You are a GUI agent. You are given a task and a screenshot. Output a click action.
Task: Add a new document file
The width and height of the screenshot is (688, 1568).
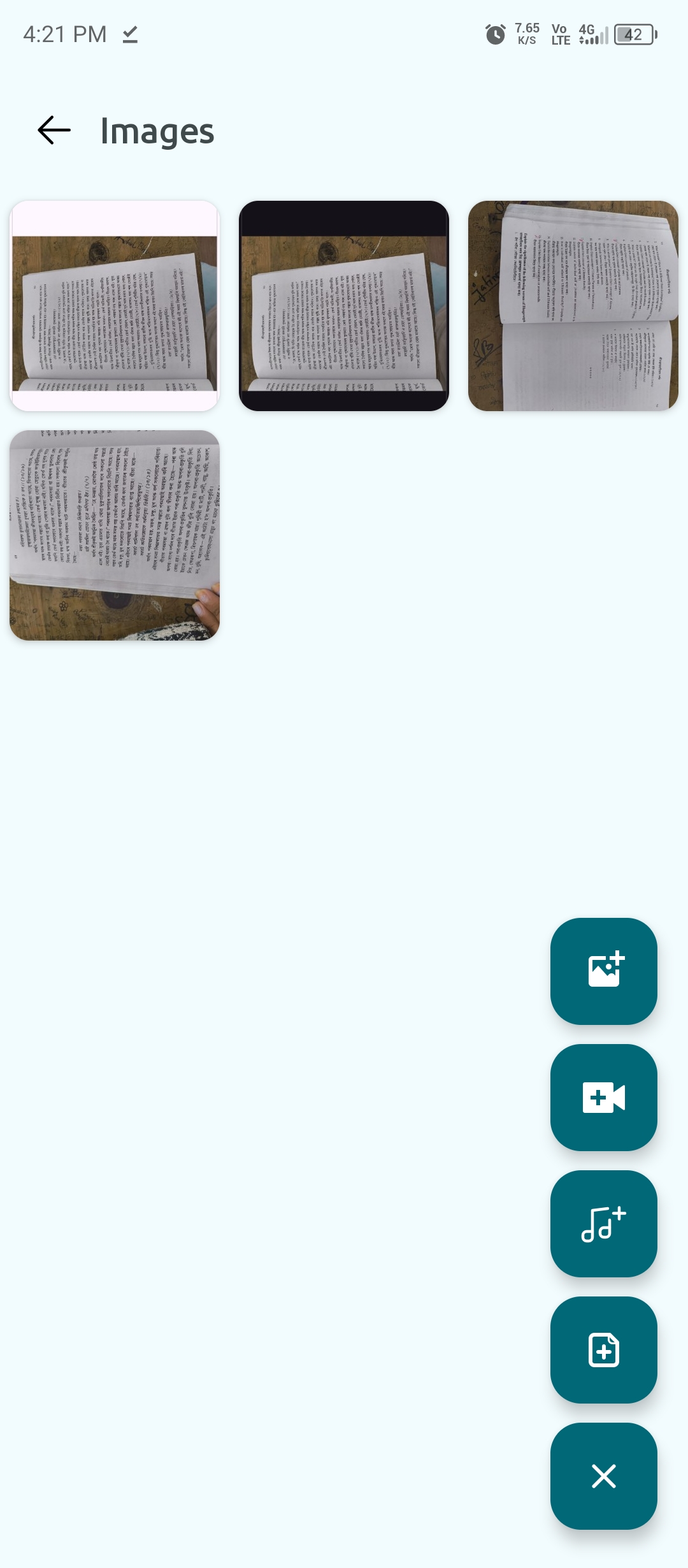[x=603, y=1349]
